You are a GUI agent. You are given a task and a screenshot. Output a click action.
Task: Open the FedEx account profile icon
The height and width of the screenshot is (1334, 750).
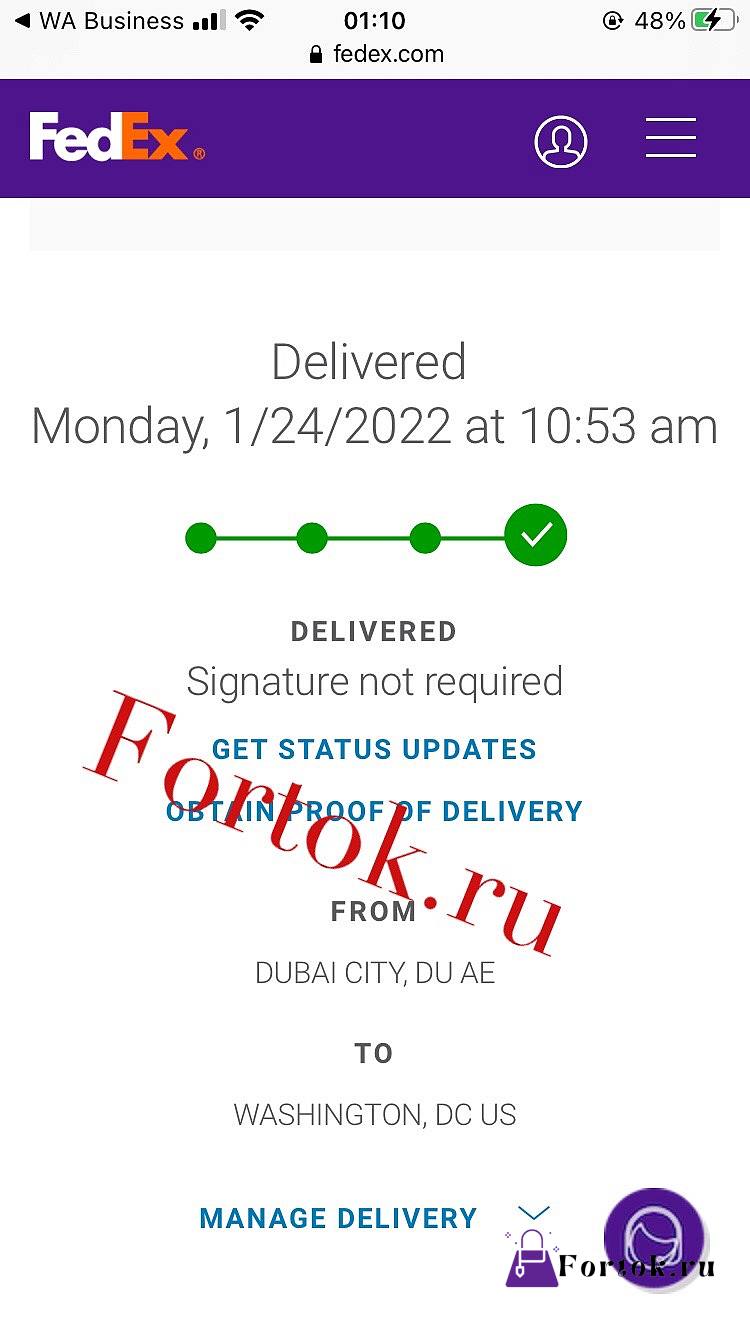coord(561,141)
